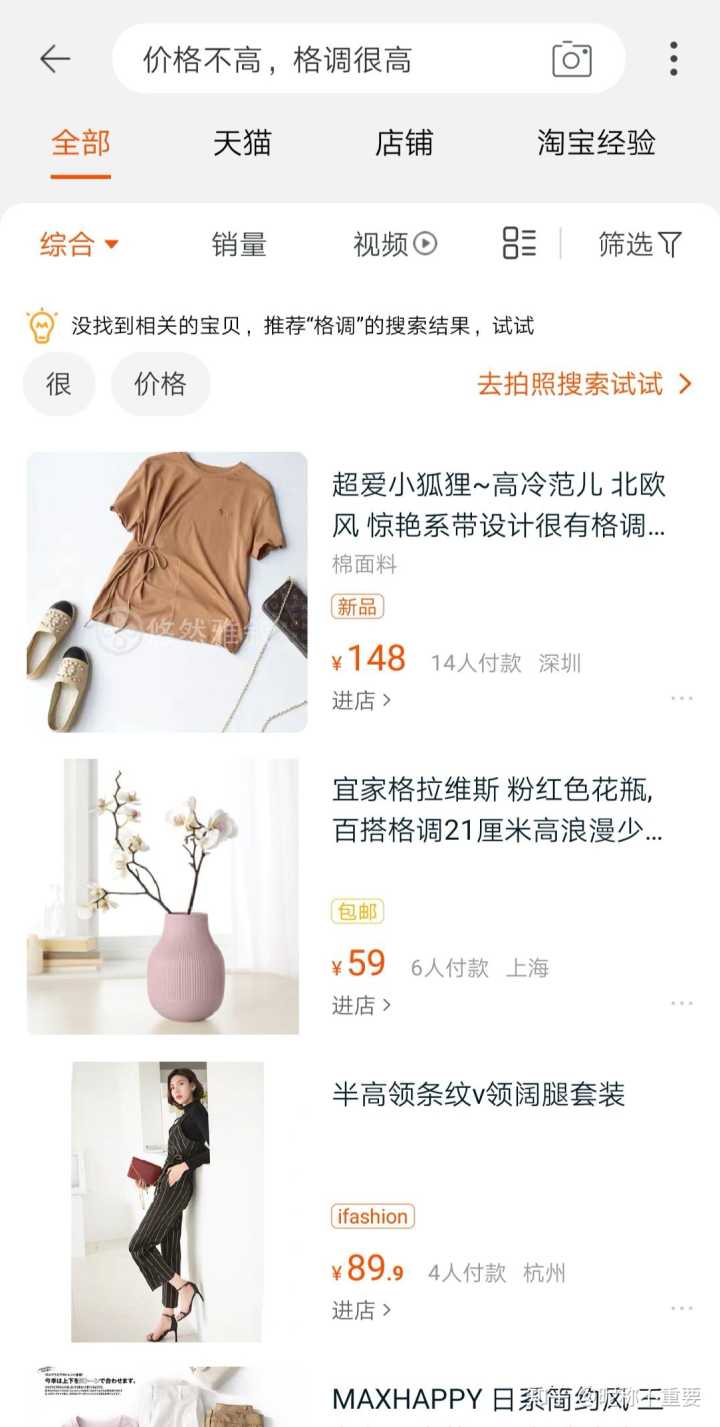Tap 进店 under the ¥59 vase item
The height and width of the screenshot is (1427, 720).
click(361, 1004)
